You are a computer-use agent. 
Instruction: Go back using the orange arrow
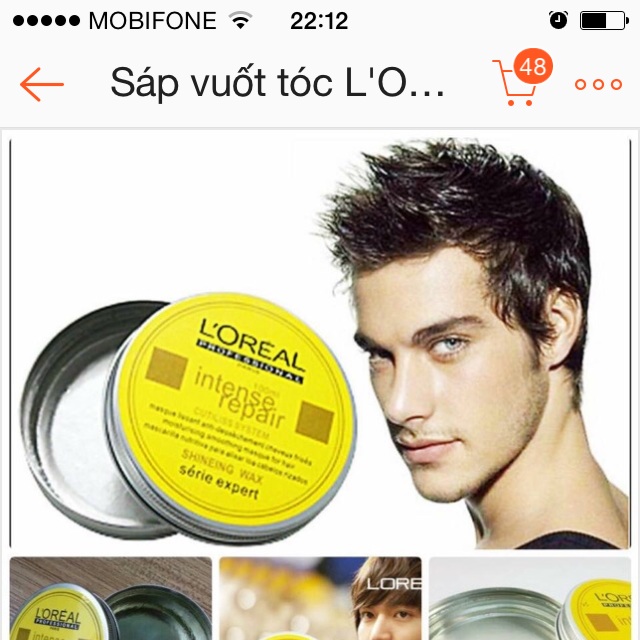click(x=42, y=85)
